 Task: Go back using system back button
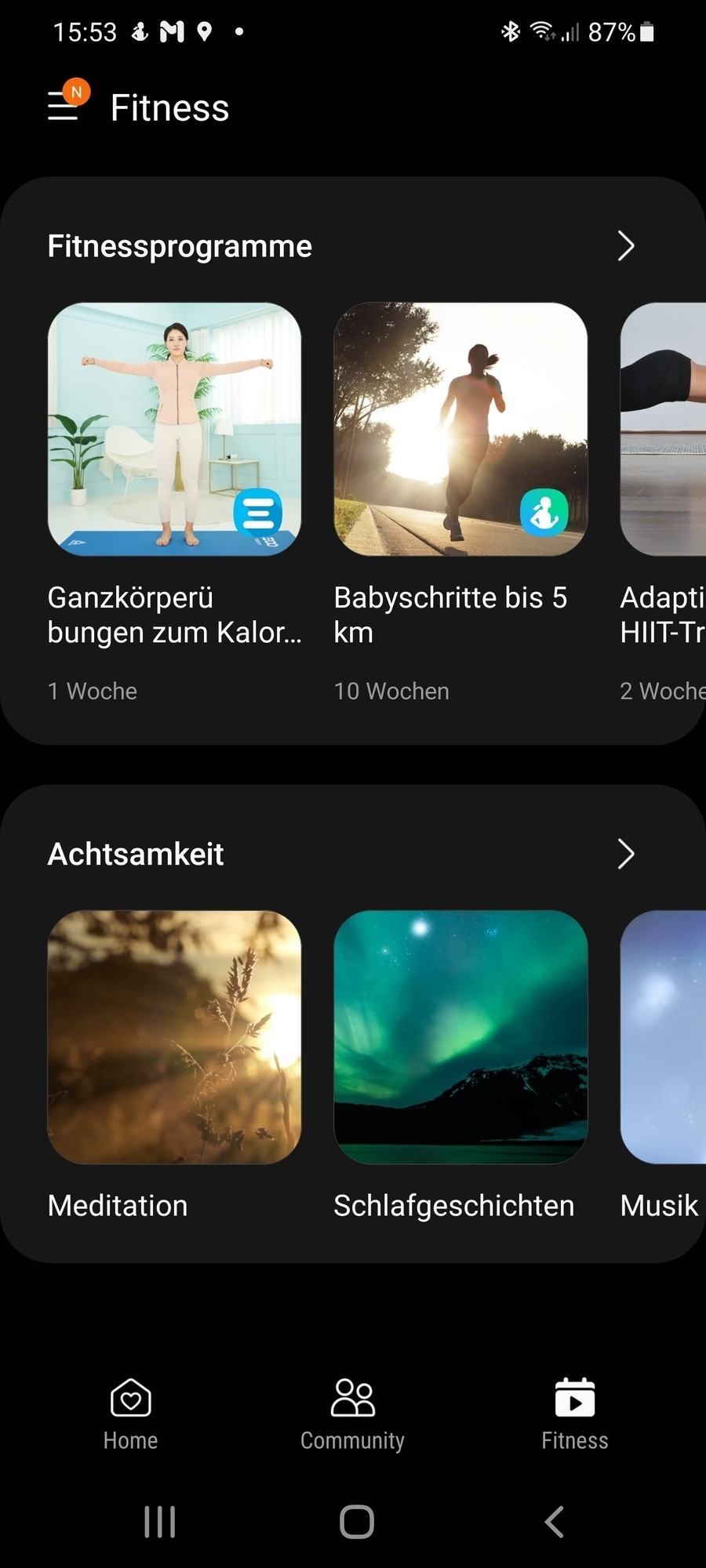tap(554, 1522)
